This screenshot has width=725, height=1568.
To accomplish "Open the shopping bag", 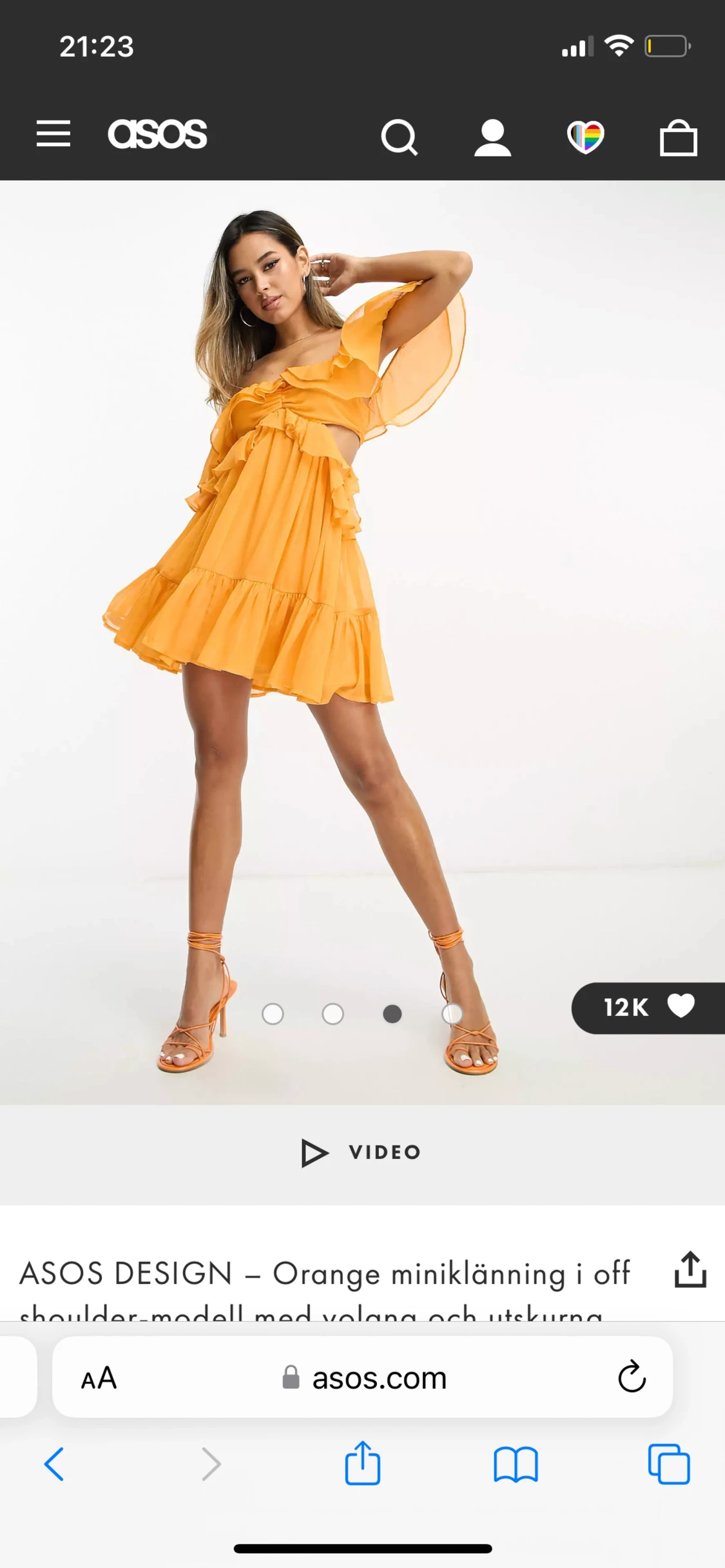I will tap(678, 137).
